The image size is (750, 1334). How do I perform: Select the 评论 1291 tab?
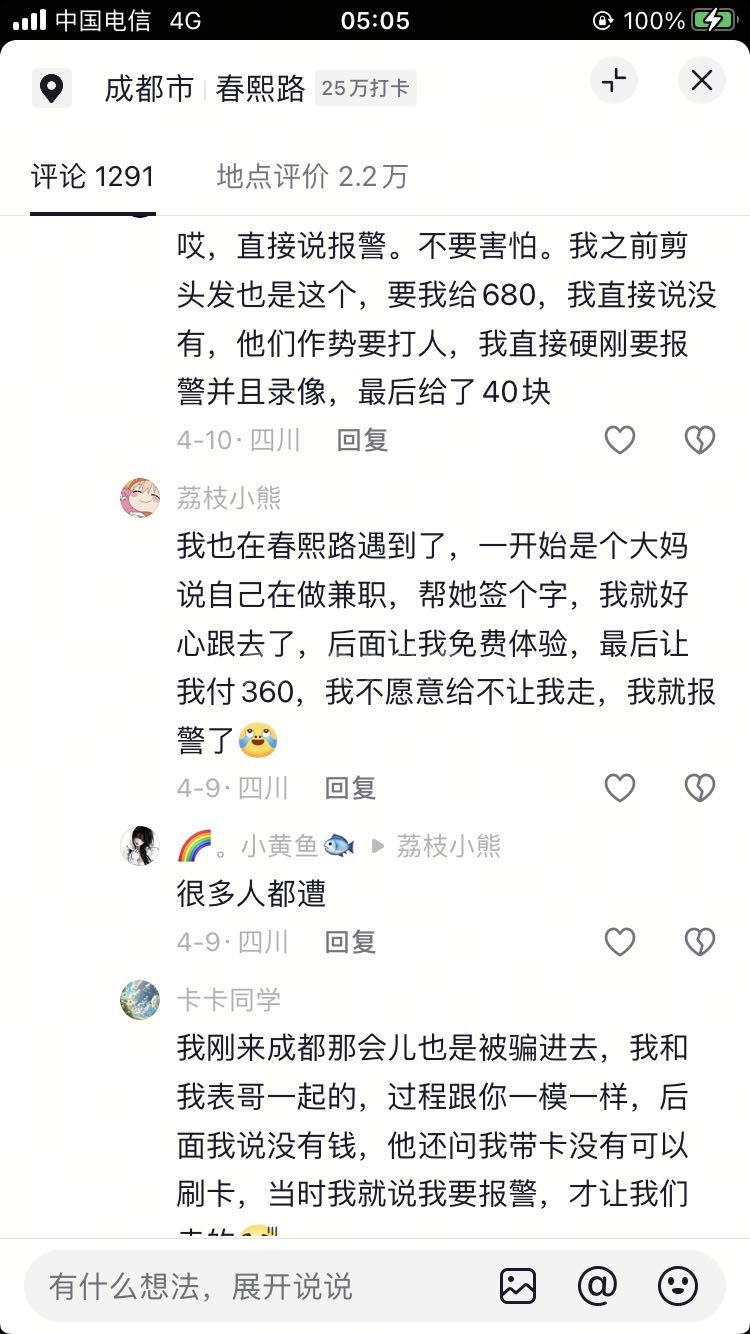pos(92,177)
